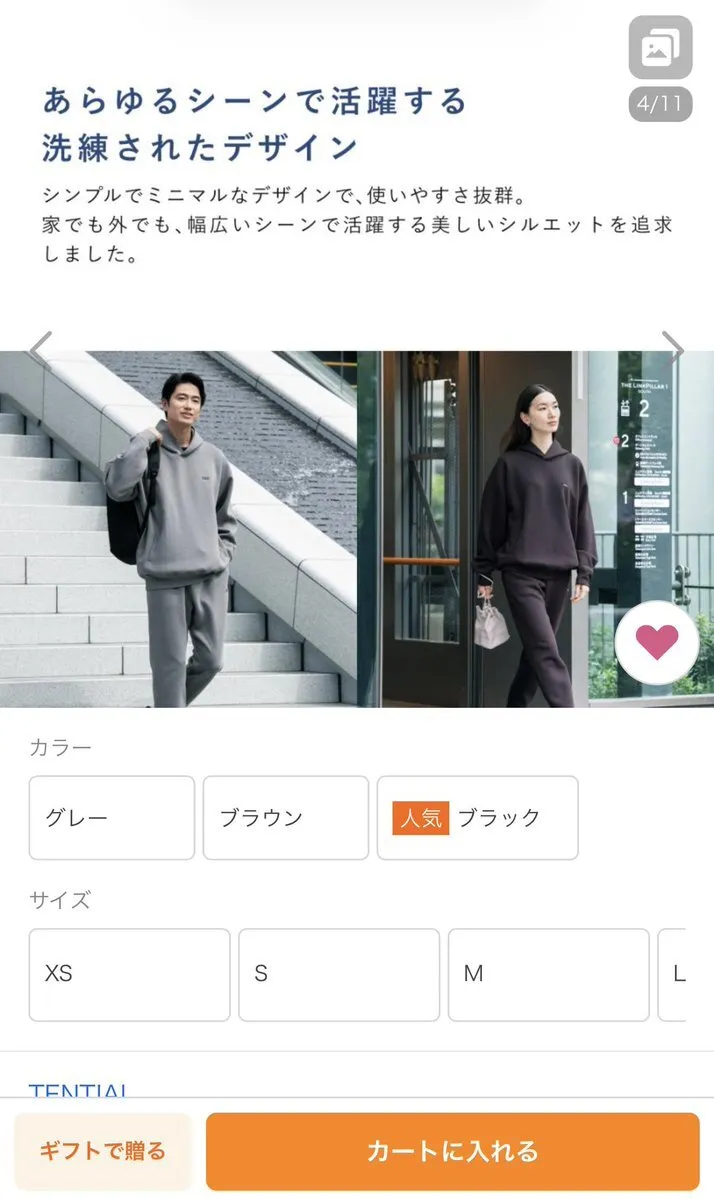Viewport: 714px width, 1199px height.
Task: Select size S
Action: coord(339,974)
